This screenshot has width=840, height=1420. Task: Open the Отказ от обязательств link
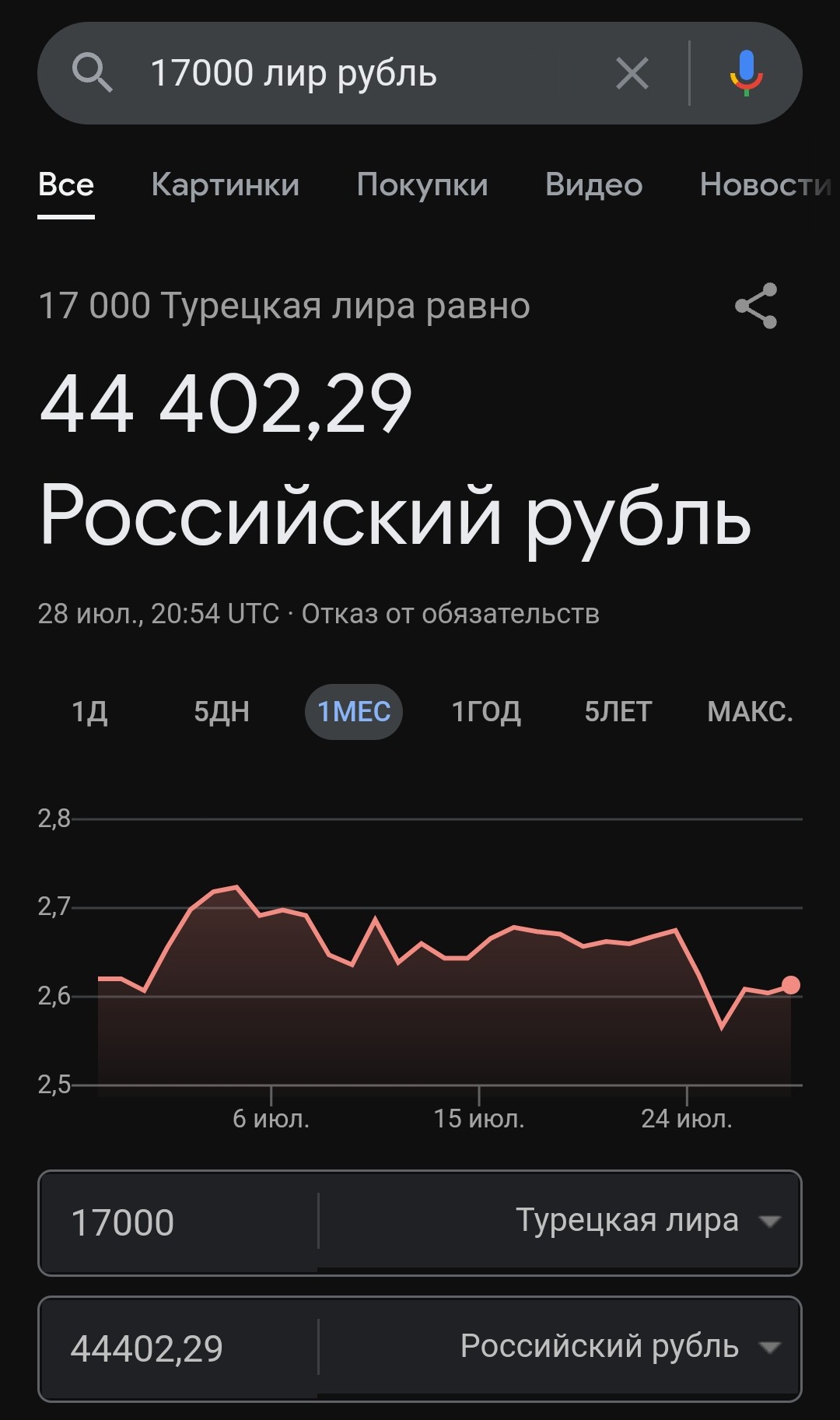click(x=450, y=614)
